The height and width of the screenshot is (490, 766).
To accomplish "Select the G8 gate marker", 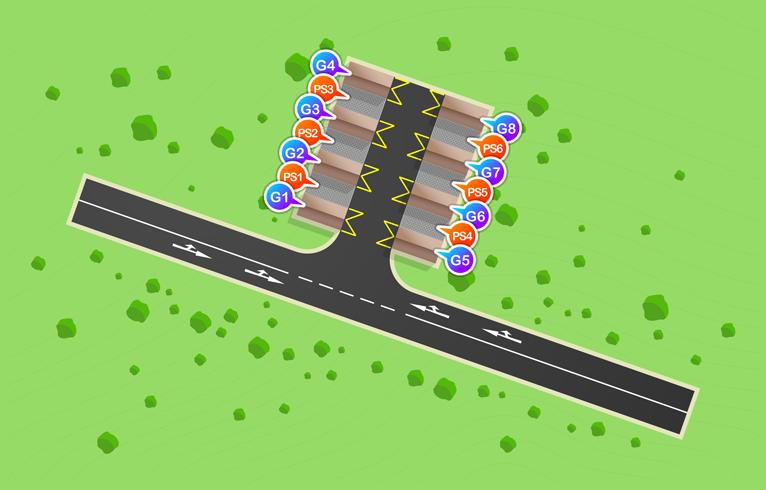I will (507, 128).
